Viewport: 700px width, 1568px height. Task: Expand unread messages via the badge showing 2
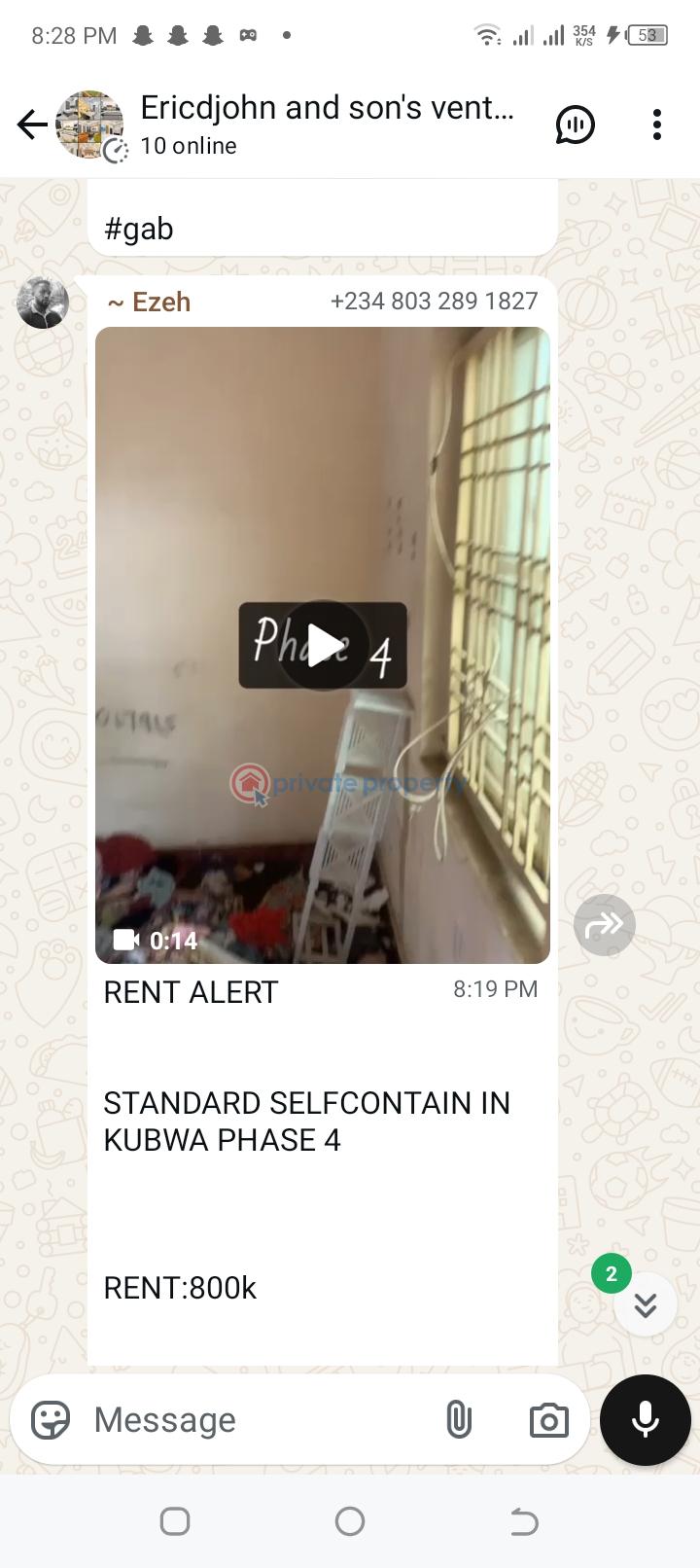tap(611, 1272)
